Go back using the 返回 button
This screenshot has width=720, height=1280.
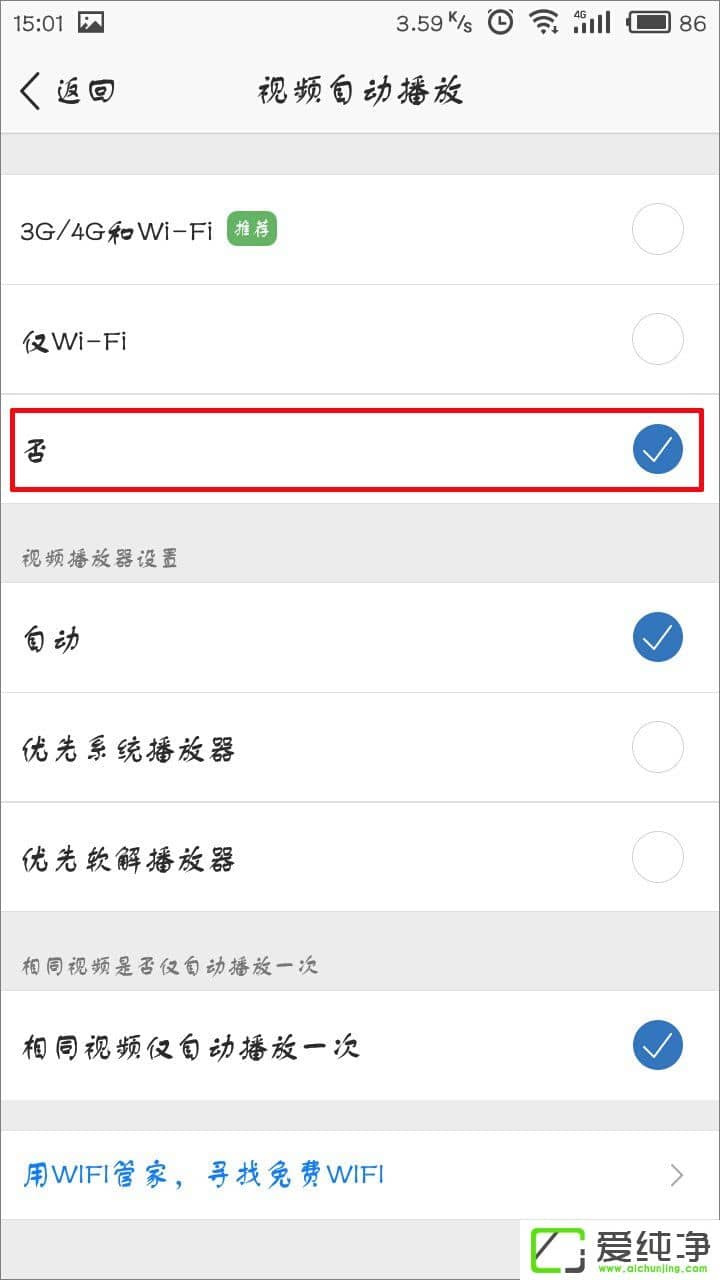click(68, 92)
